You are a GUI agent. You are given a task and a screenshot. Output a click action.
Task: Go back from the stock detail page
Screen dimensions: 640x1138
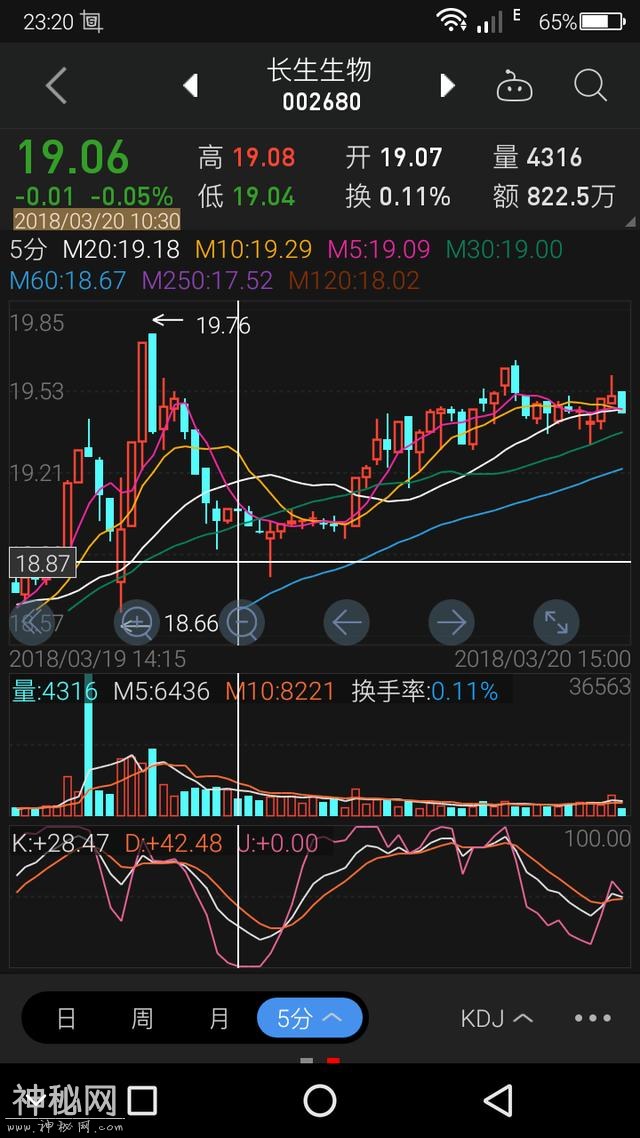56,86
